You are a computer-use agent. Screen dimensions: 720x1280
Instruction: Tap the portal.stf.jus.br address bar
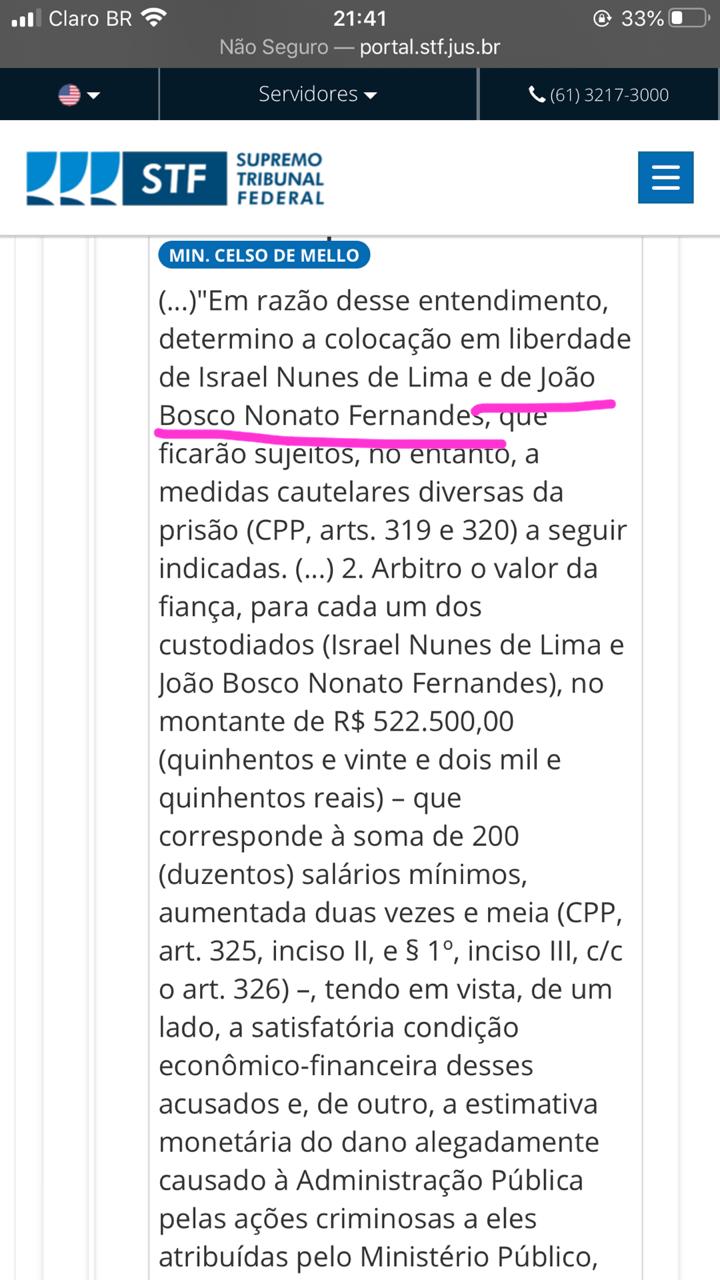click(360, 47)
